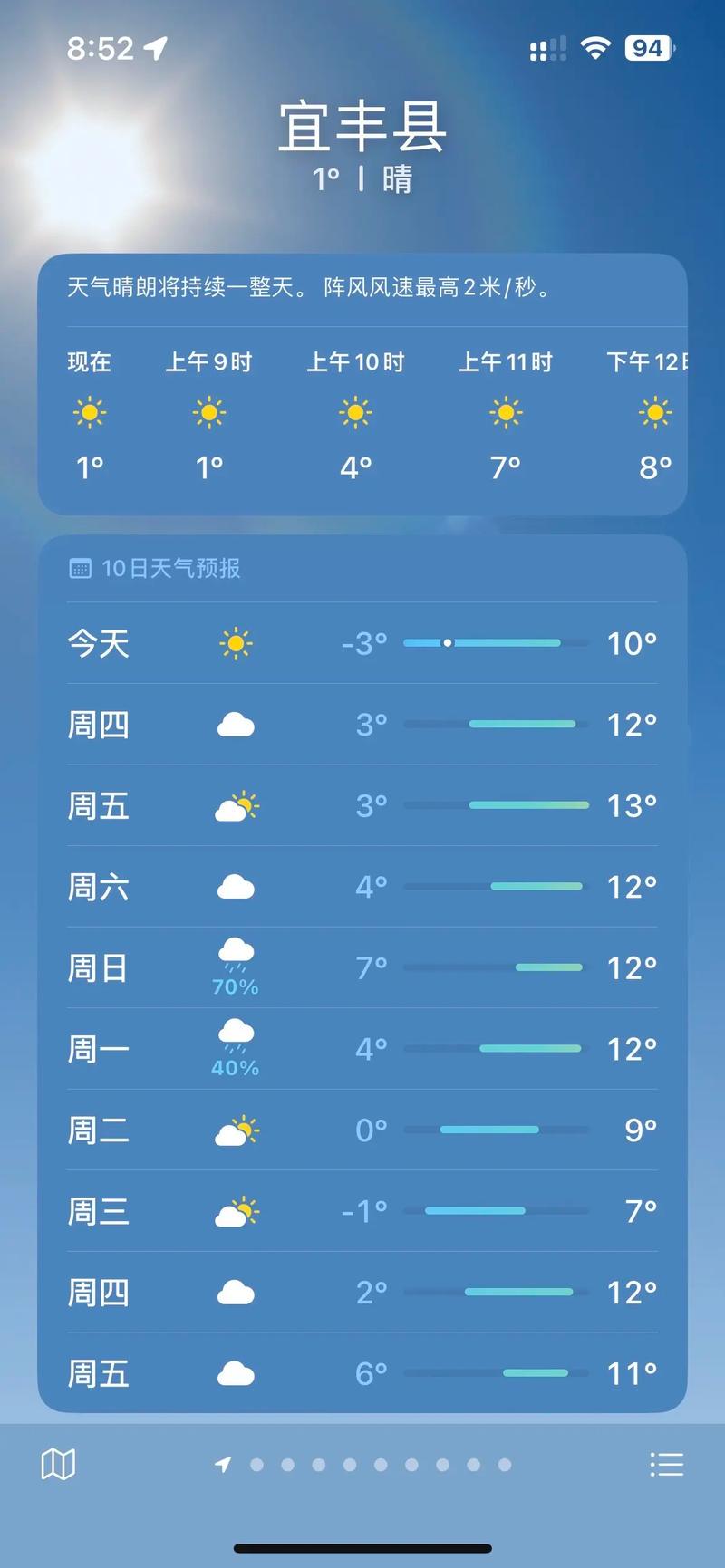Tap the second page indicator dot
Viewport: 725px width, 1568px height.
click(256, 1465)
